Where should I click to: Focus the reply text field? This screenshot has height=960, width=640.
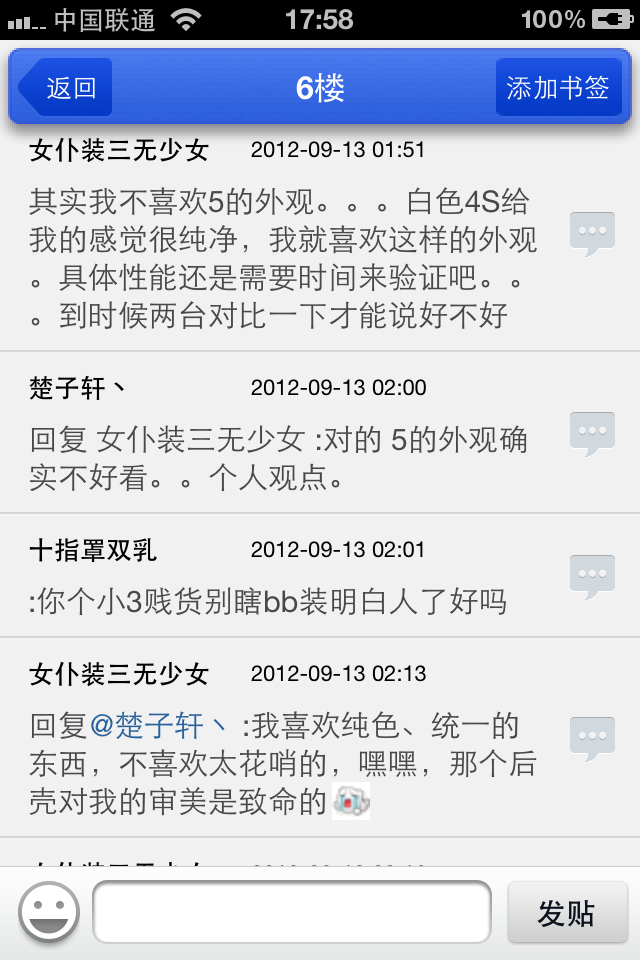(x=292, y=912)
